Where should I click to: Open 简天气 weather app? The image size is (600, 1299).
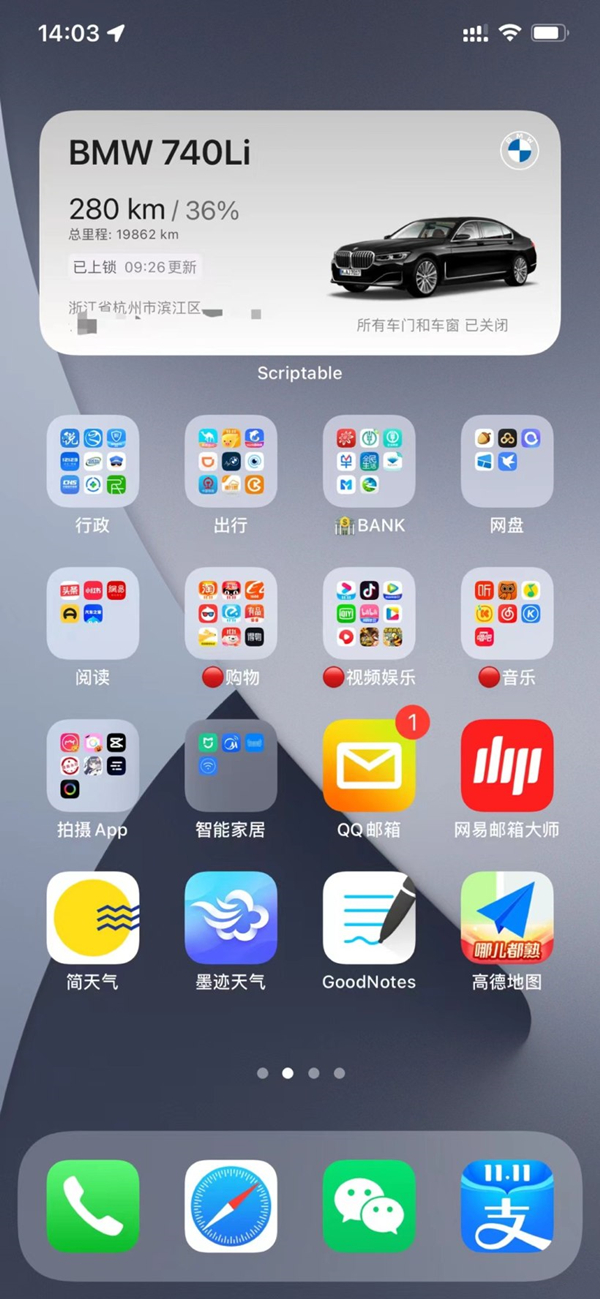click(93, 917)
